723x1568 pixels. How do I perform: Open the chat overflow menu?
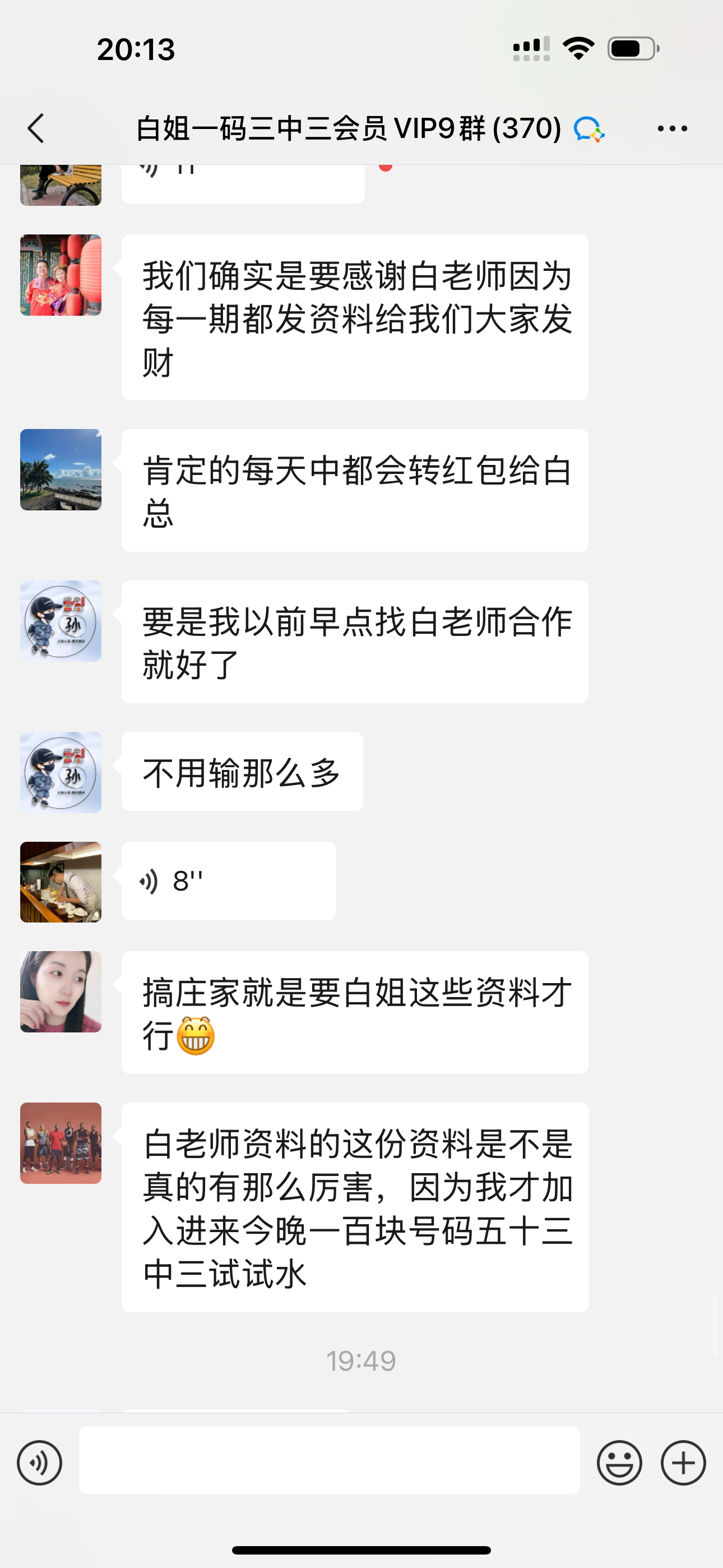[x=672, y=128]
